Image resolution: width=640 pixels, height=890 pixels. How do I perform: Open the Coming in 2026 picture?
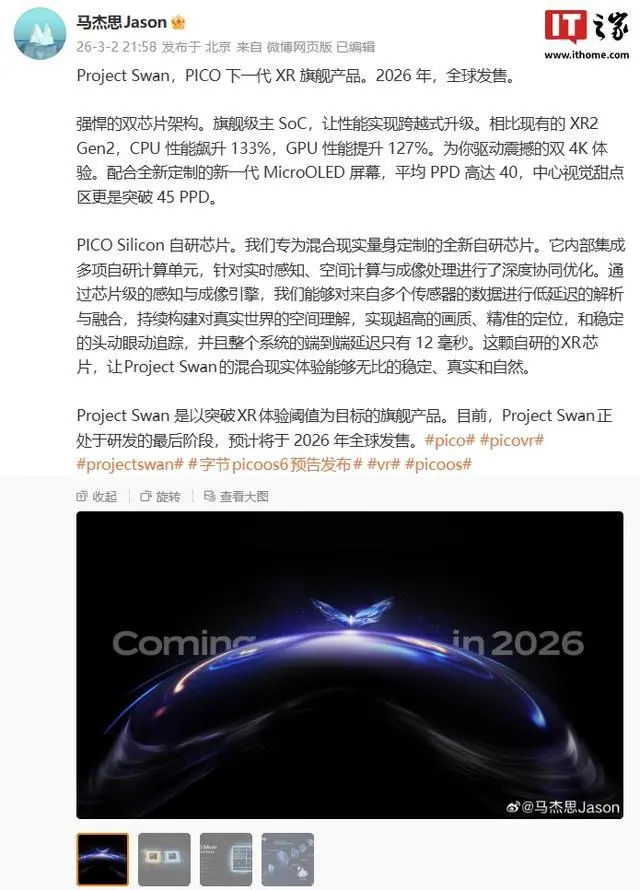click(349, 665)
